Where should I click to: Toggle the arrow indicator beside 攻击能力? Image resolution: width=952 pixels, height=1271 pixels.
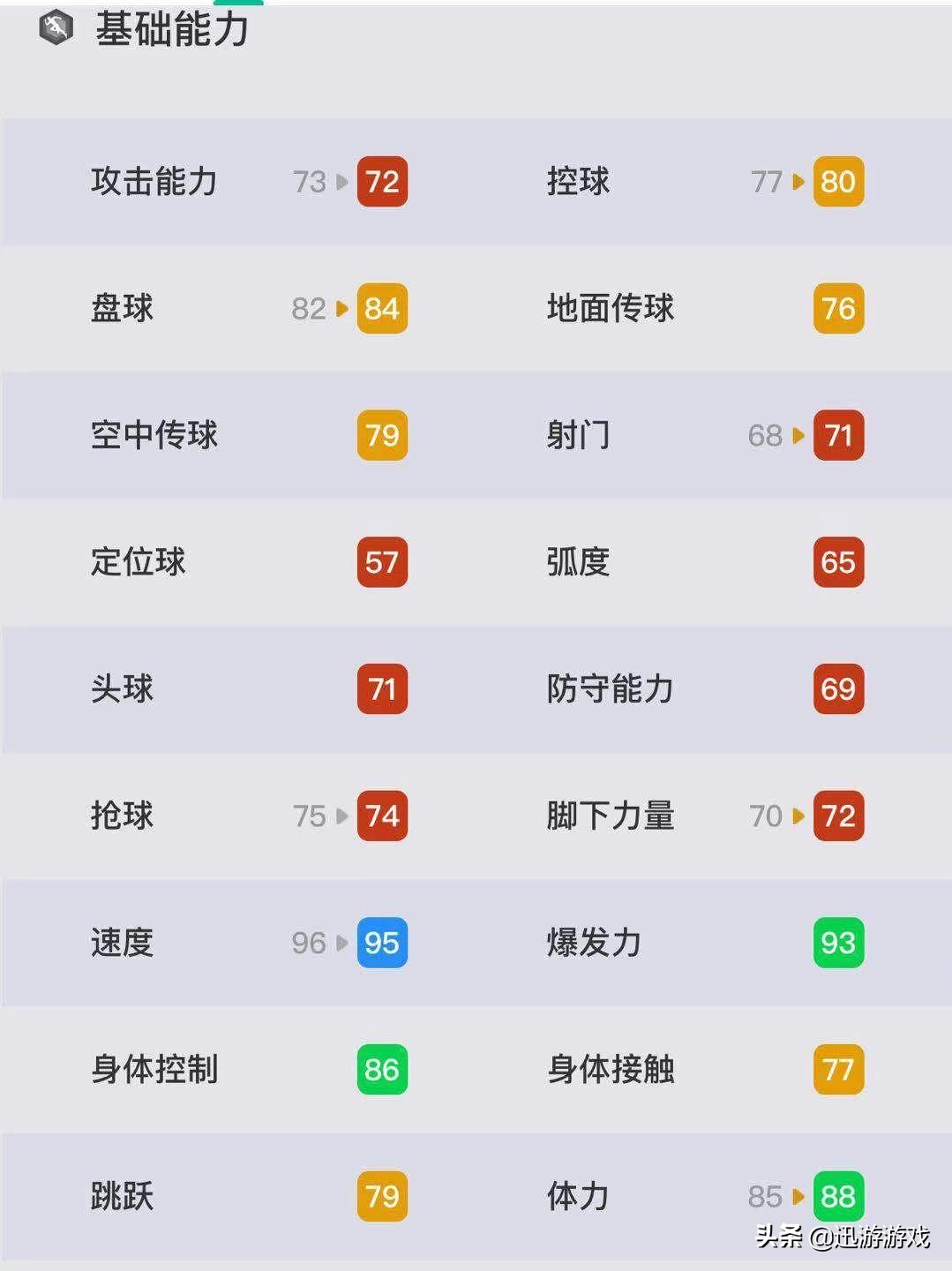coord(341,183)
